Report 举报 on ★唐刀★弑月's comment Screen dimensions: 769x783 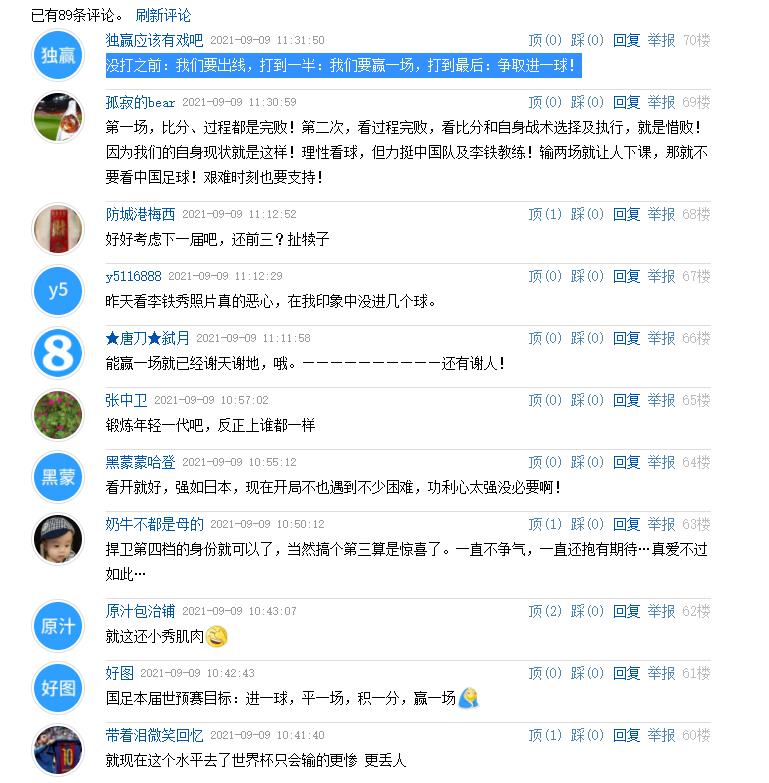coord(661,338)
